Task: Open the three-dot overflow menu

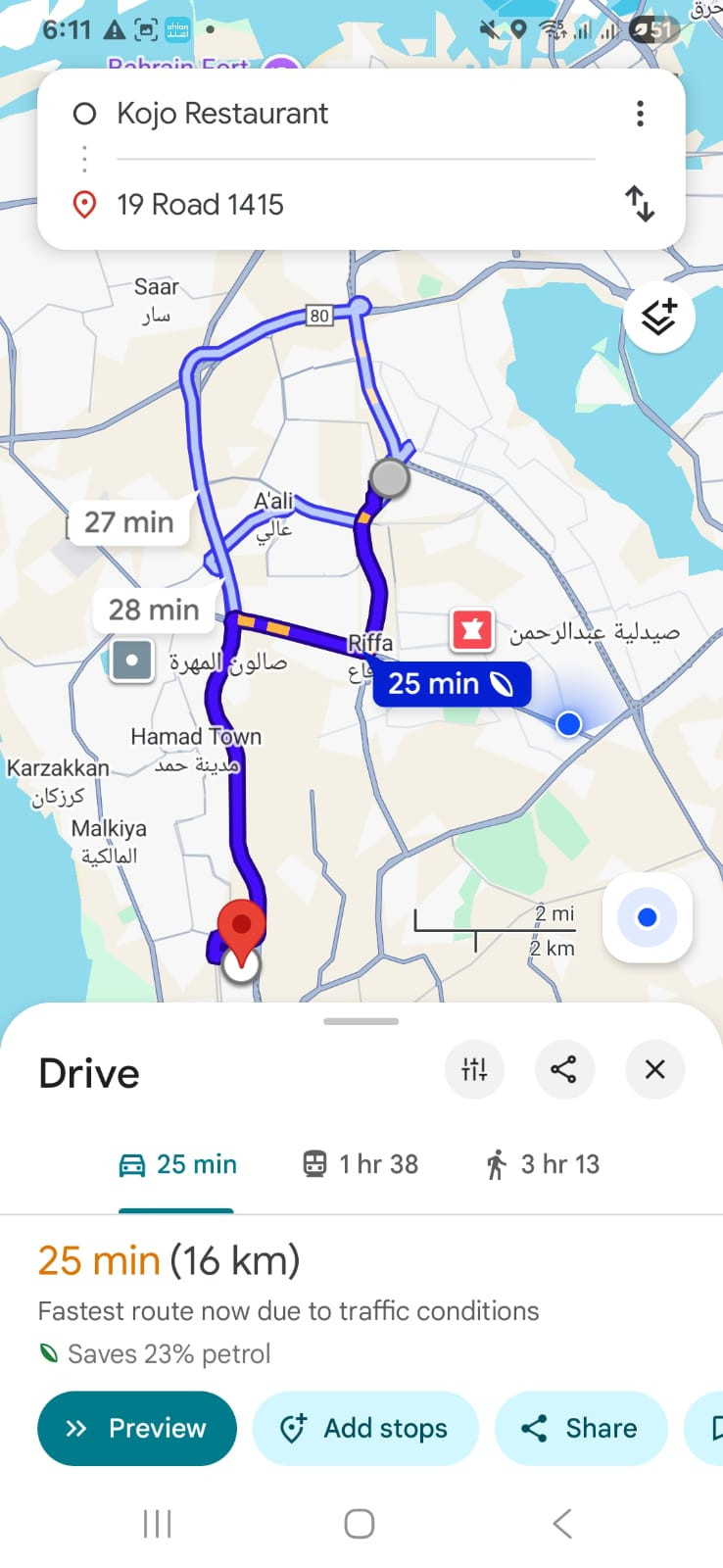Action: (x=640, y=114)
